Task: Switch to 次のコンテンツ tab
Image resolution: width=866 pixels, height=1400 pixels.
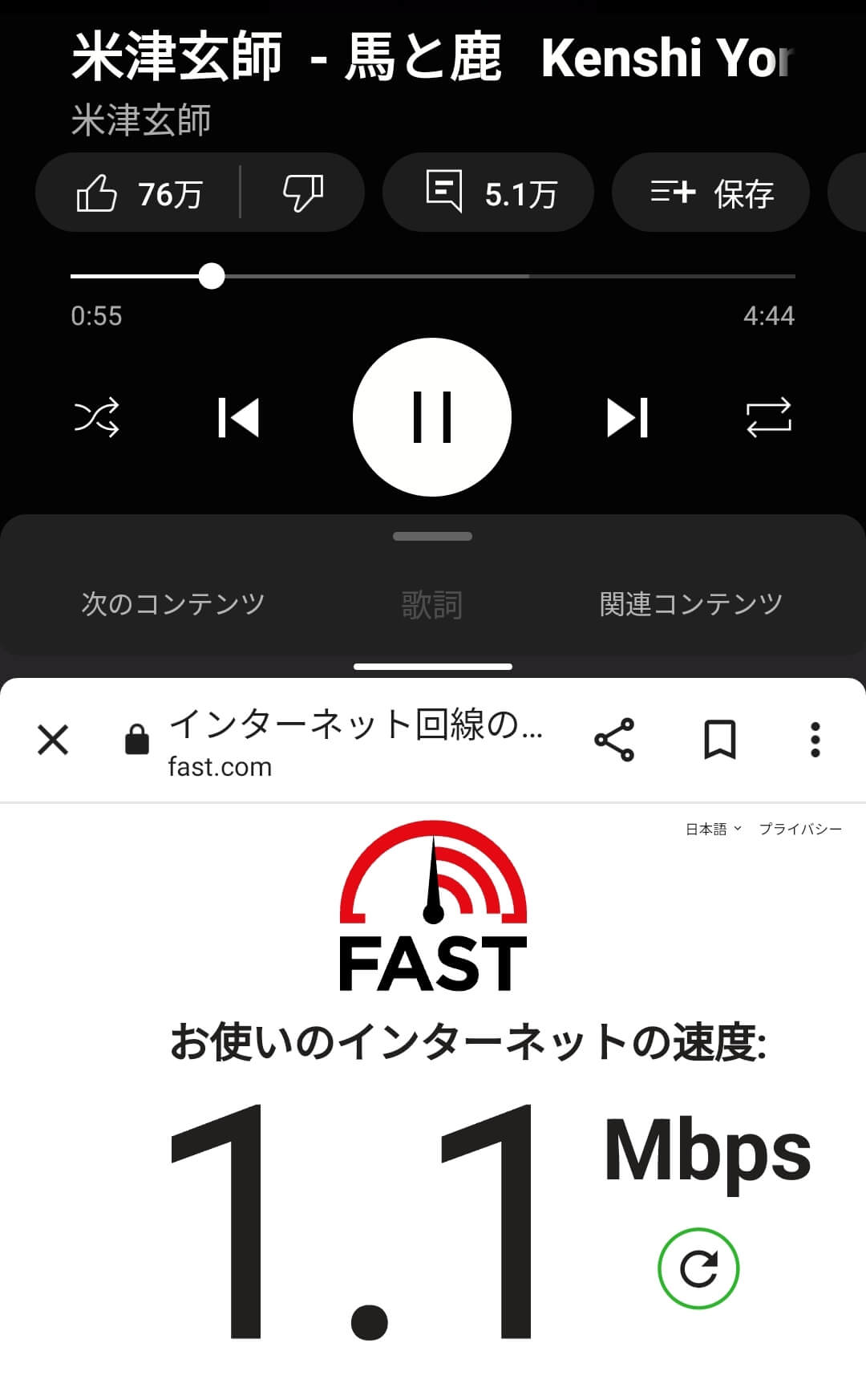Action: 173,603
